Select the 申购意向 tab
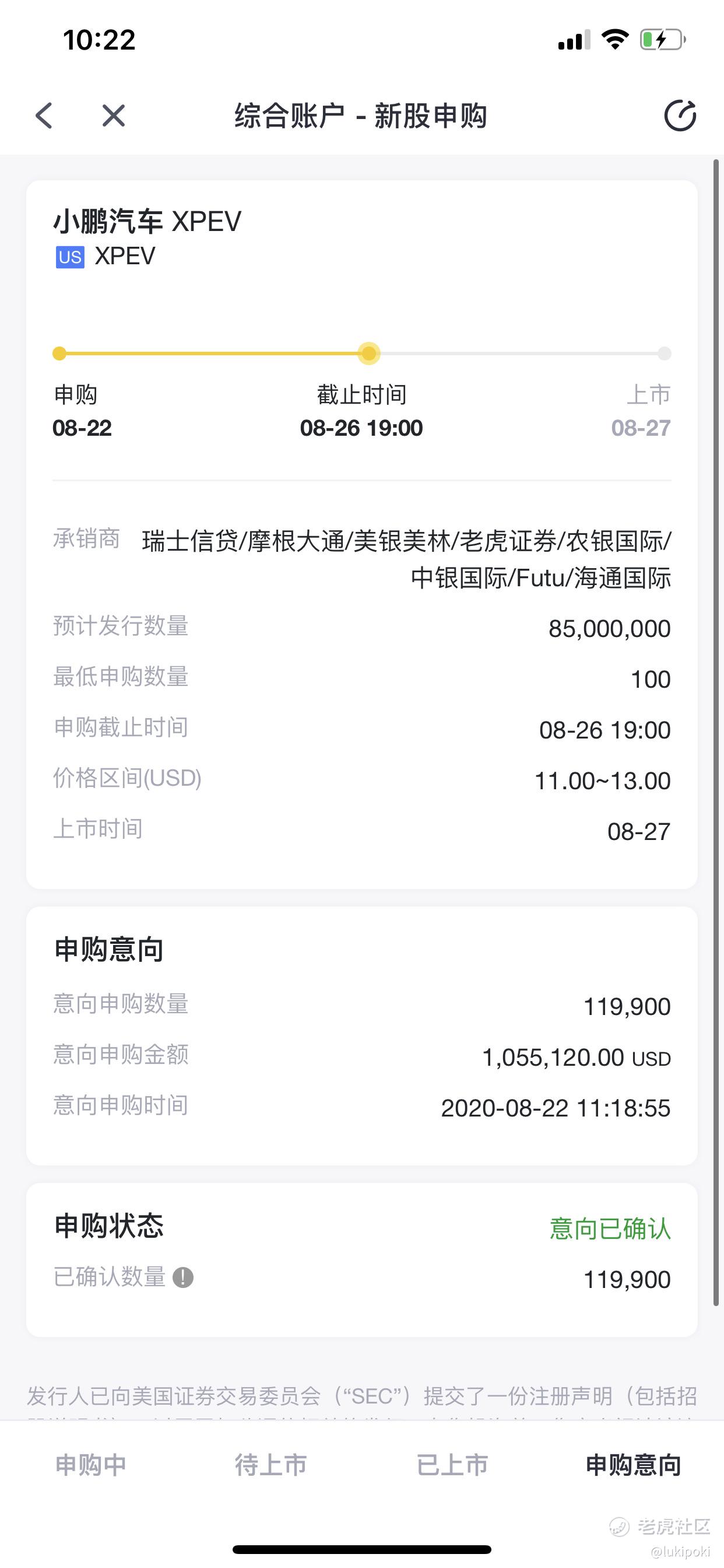 (x=633, y=1465)
